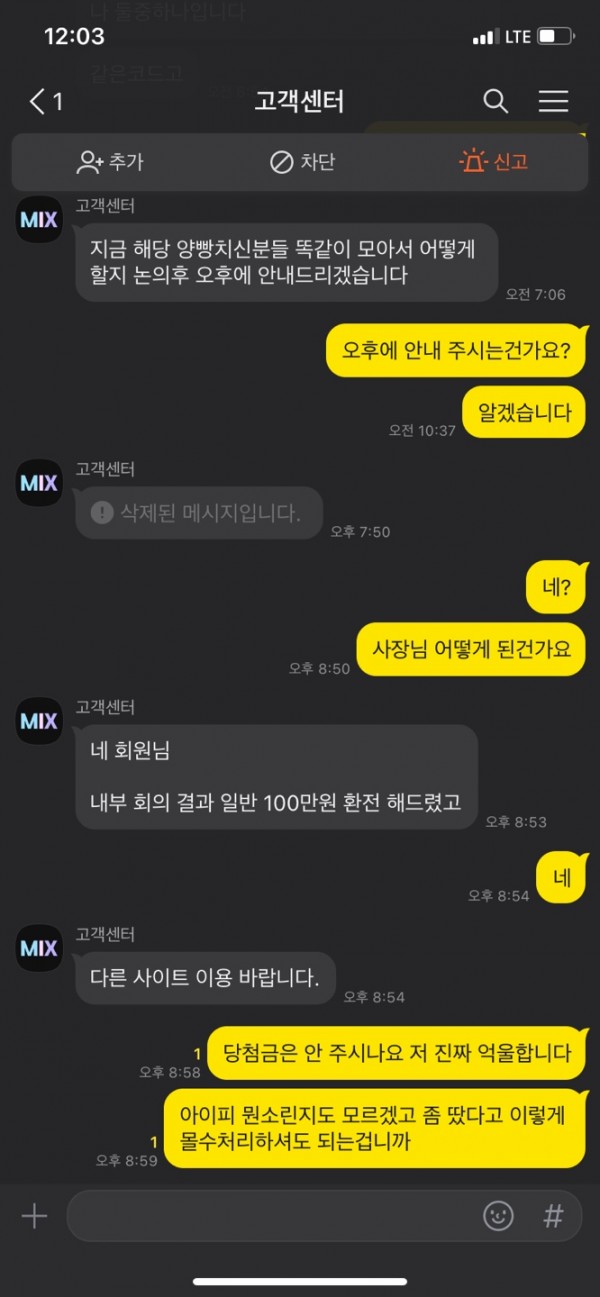
Task: Report this account with 신고
Action: pyautogui.click(x=493, y=162)
